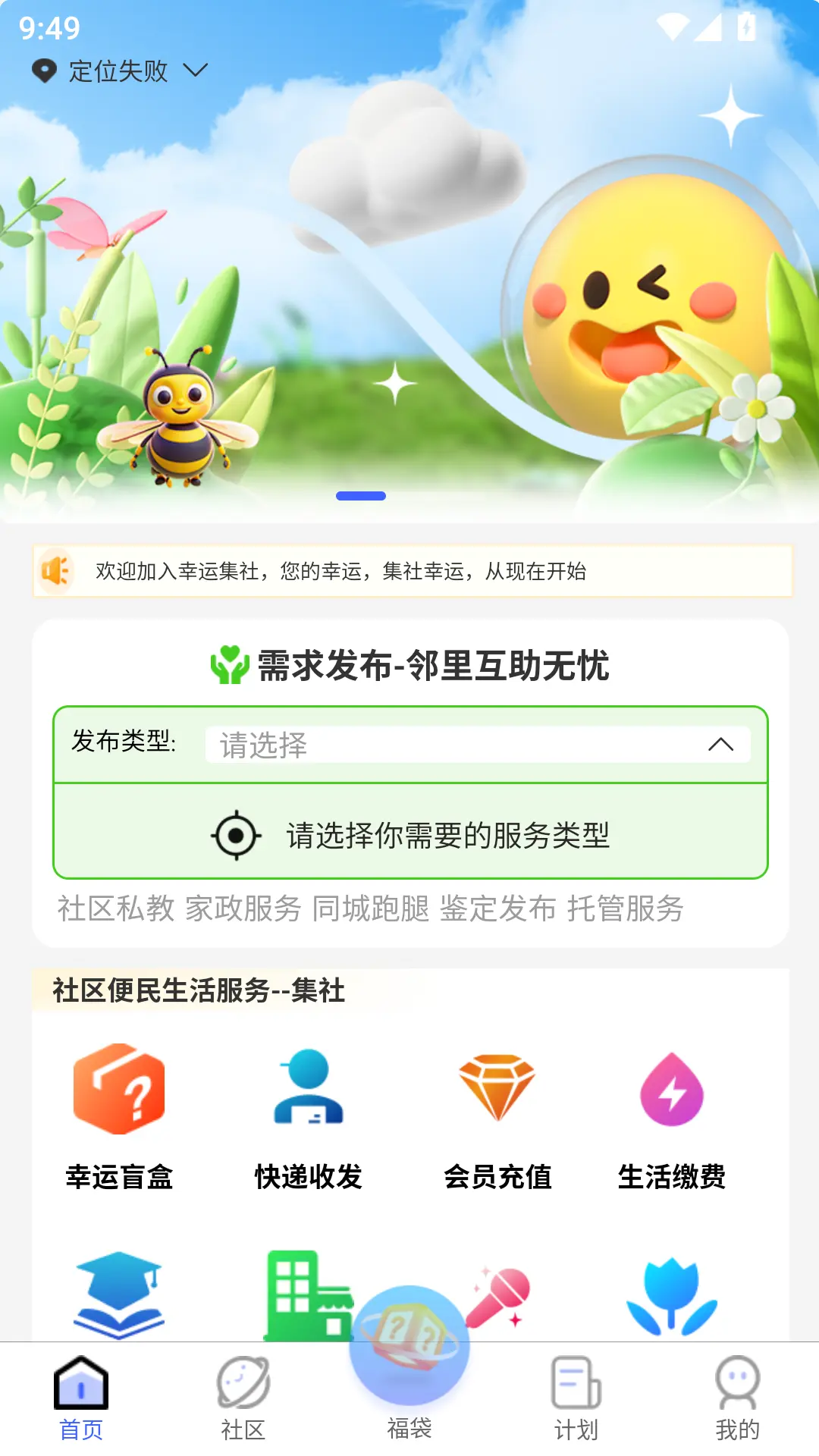Tap 请选择你需要的服务类型 button
Screen dimensions: 819x1456
point(410,835)
